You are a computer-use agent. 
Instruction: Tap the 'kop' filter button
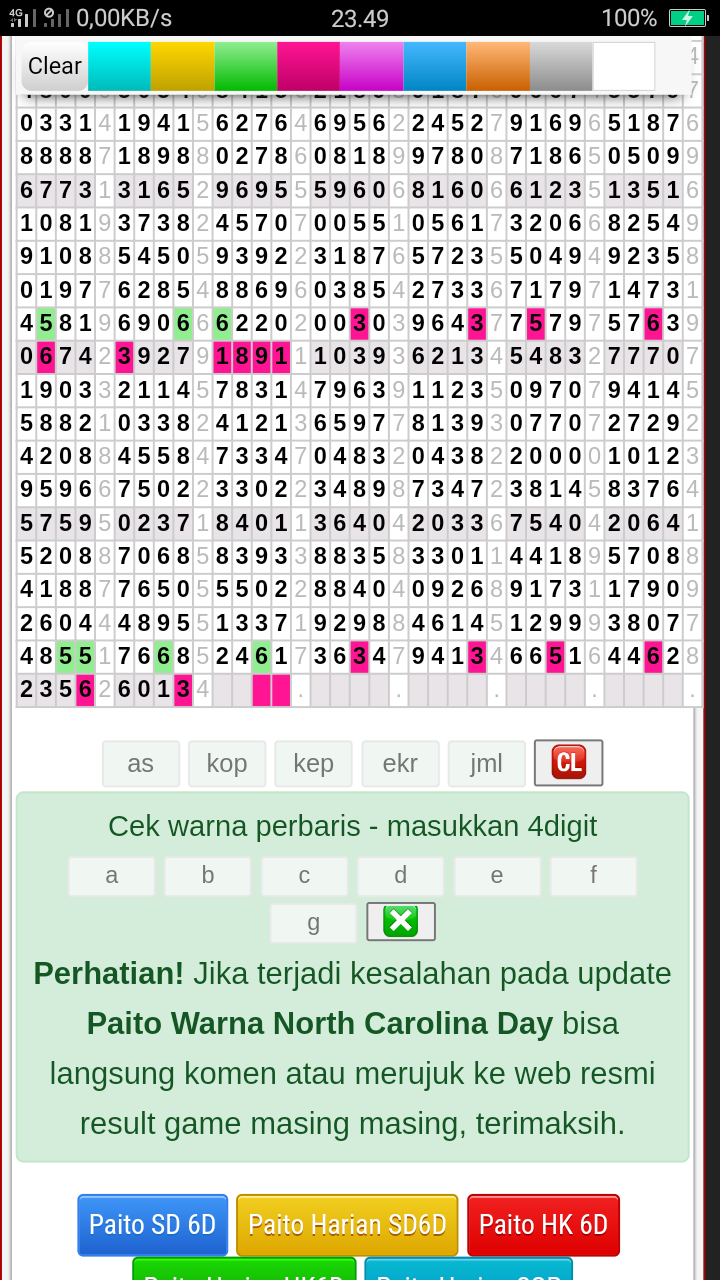[x=227, y=764]
